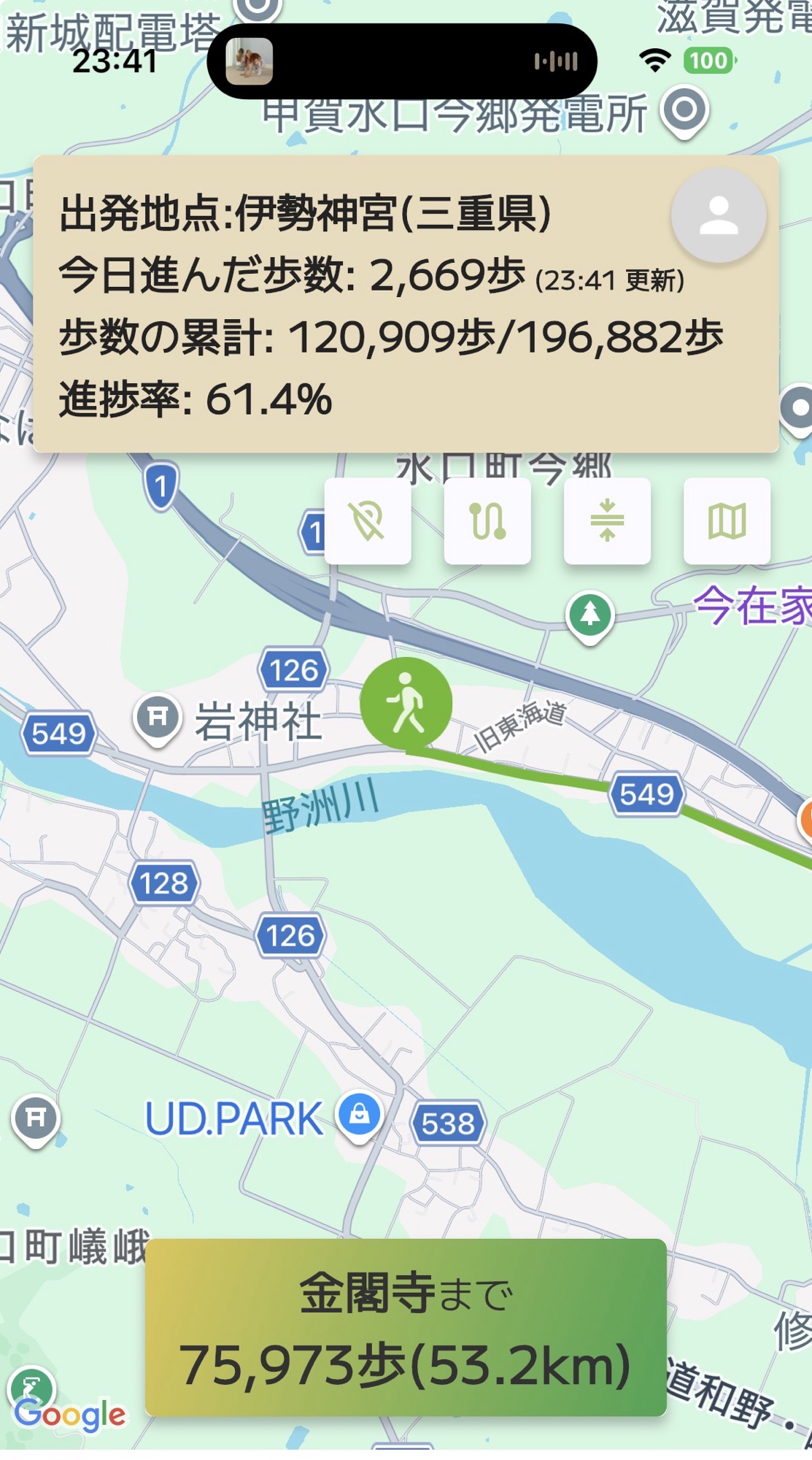Tap the green park tree marker
The height and width of the screenshot is (1460, 812).
tap(589, 615)
